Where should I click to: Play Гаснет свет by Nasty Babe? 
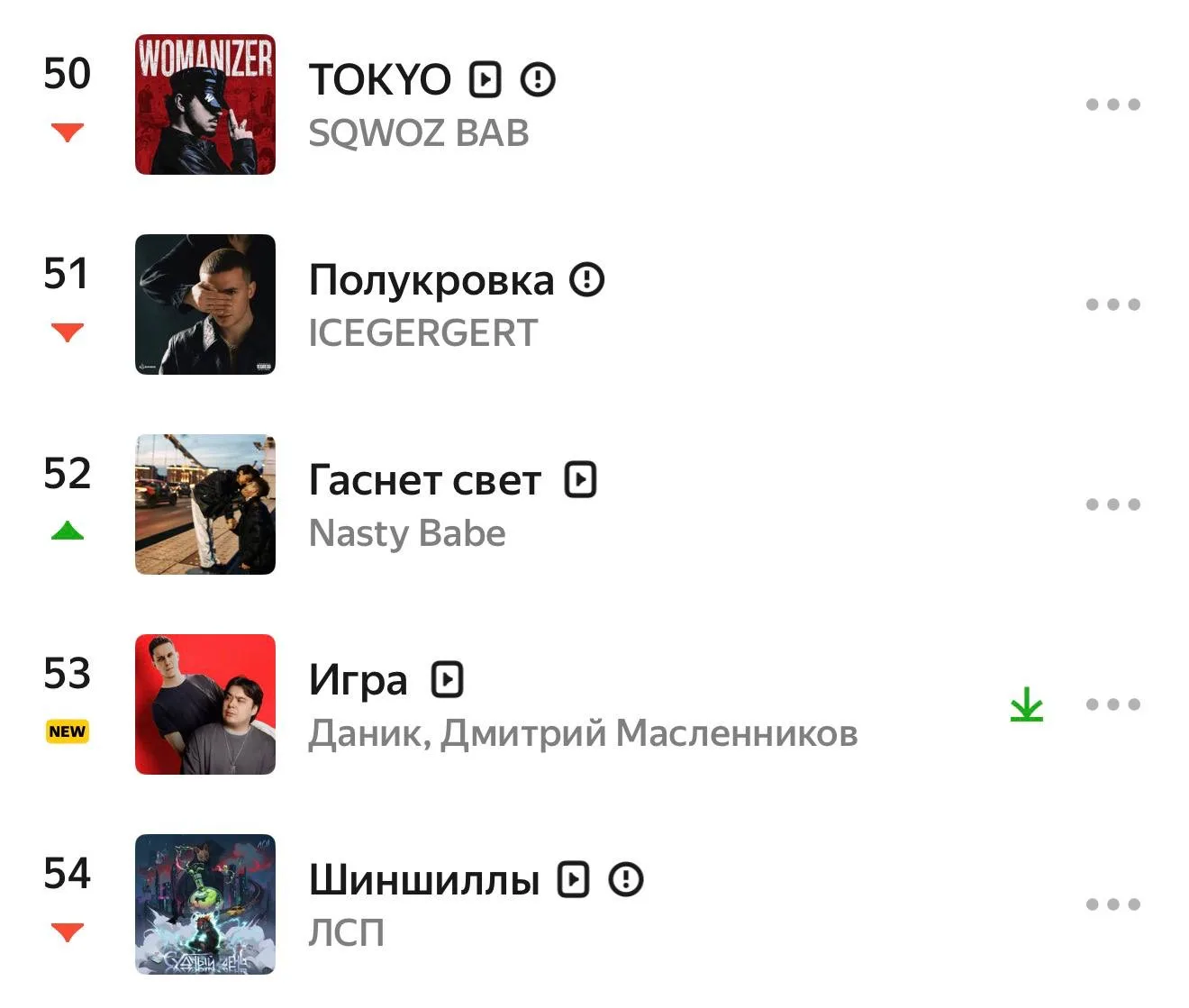(x=205, y=504)
